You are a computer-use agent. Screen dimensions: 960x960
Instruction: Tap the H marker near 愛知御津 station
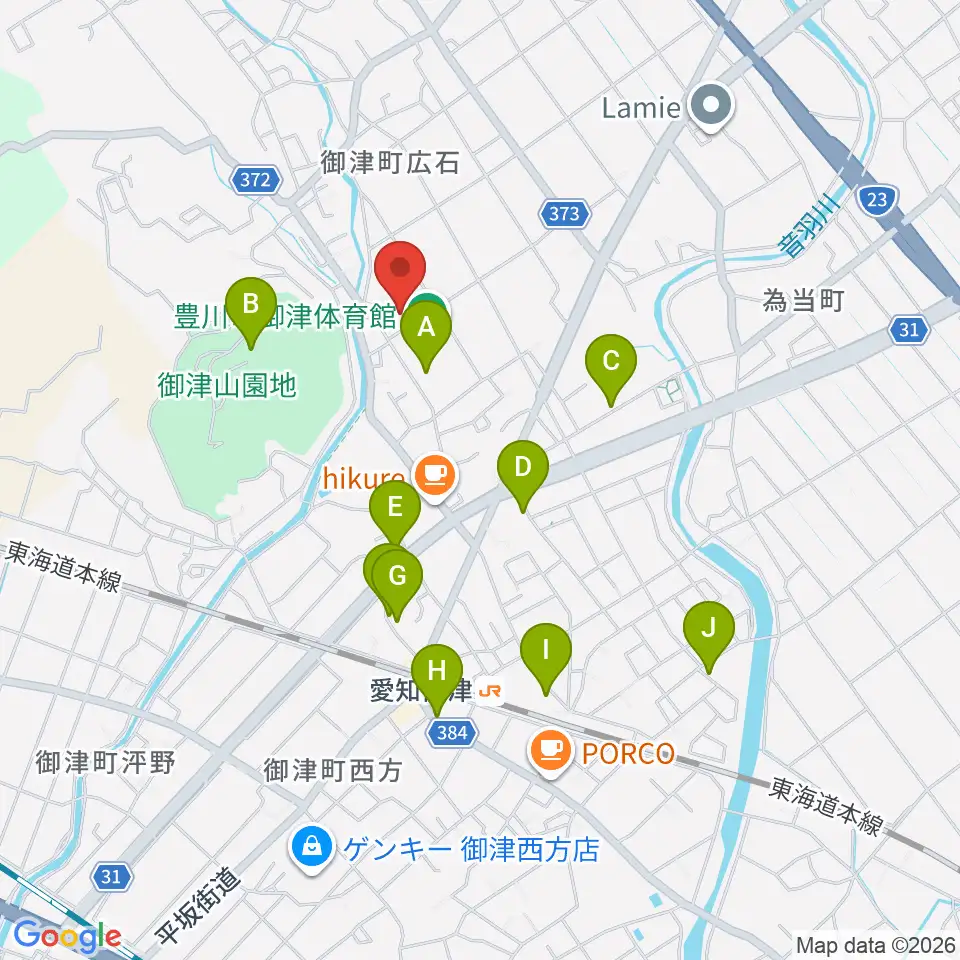click(437, 680)
